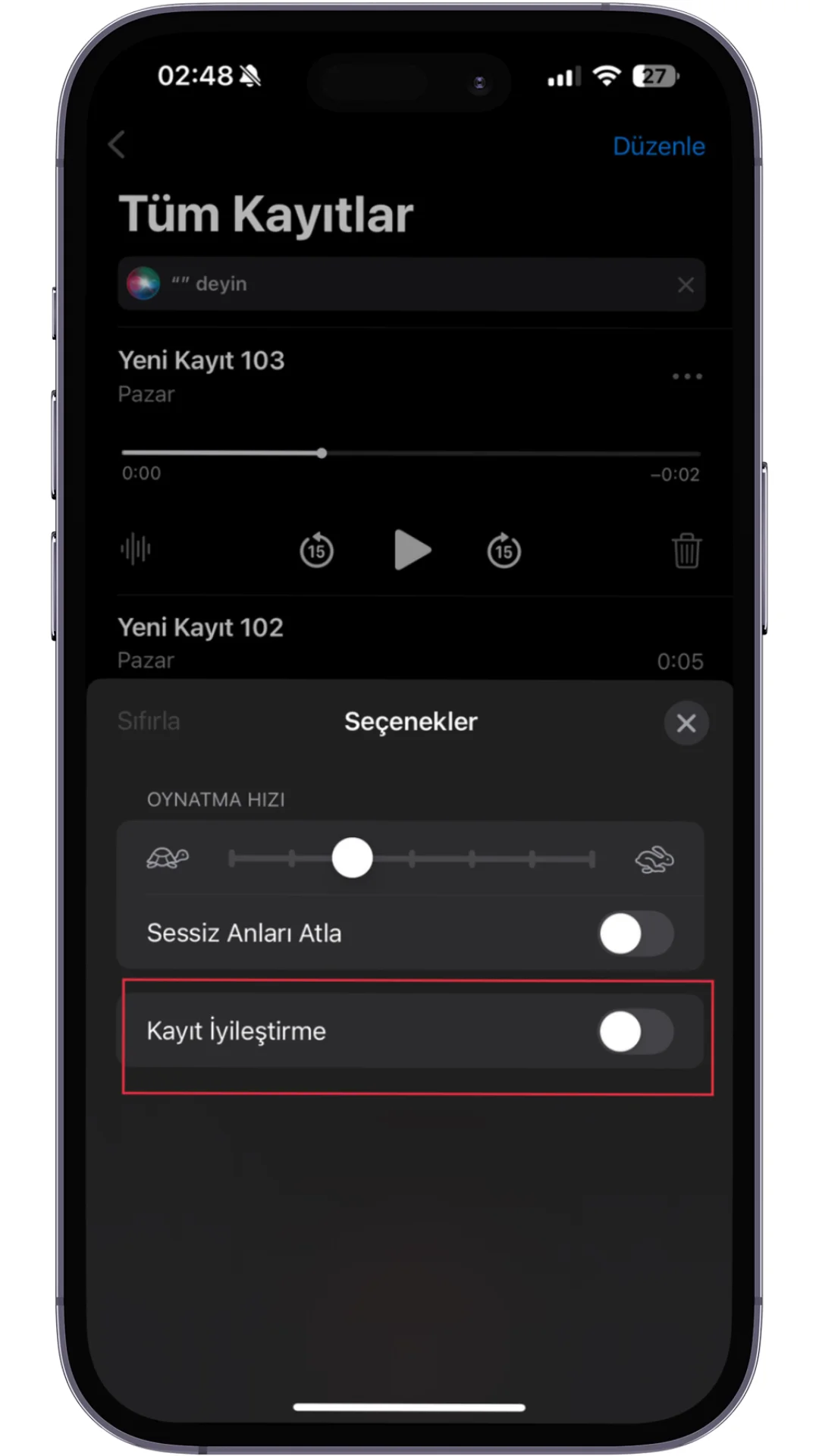Rewind recording by 15 seconds

317,551
